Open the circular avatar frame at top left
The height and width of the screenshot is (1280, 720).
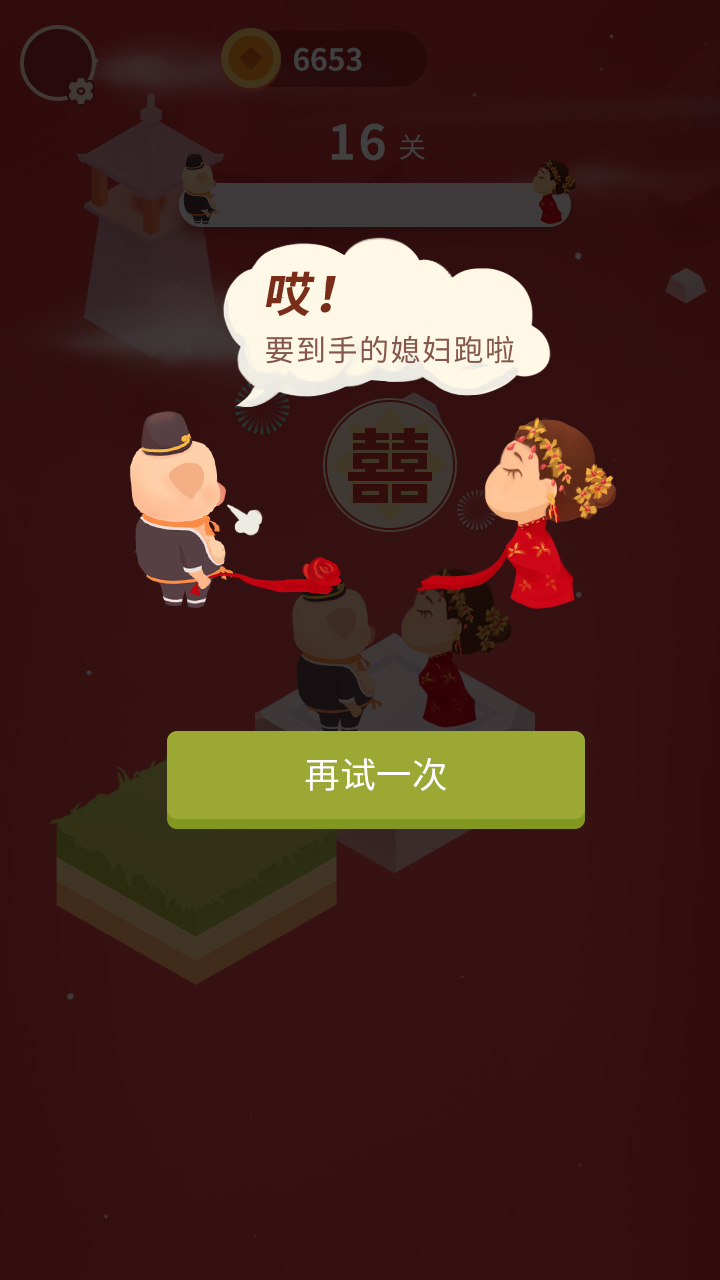pos(57,60)
